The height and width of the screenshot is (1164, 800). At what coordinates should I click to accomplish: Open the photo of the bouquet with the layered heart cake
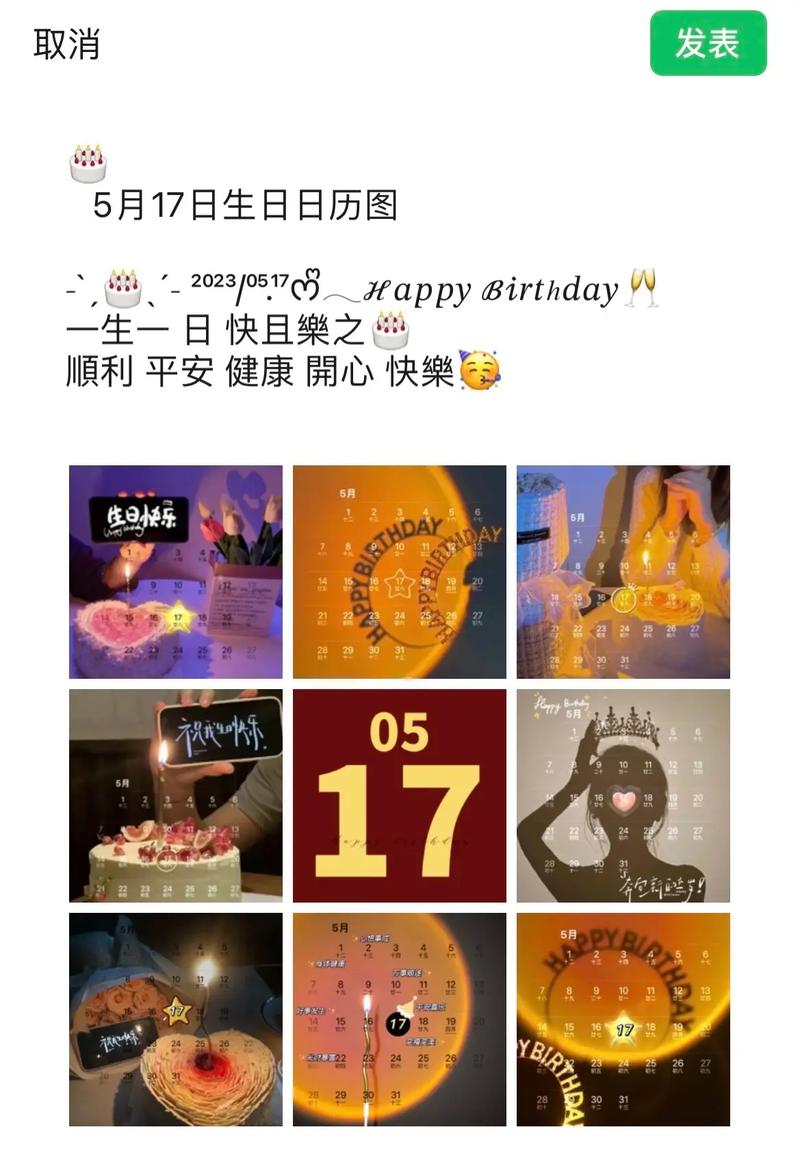coord(175,1020)
